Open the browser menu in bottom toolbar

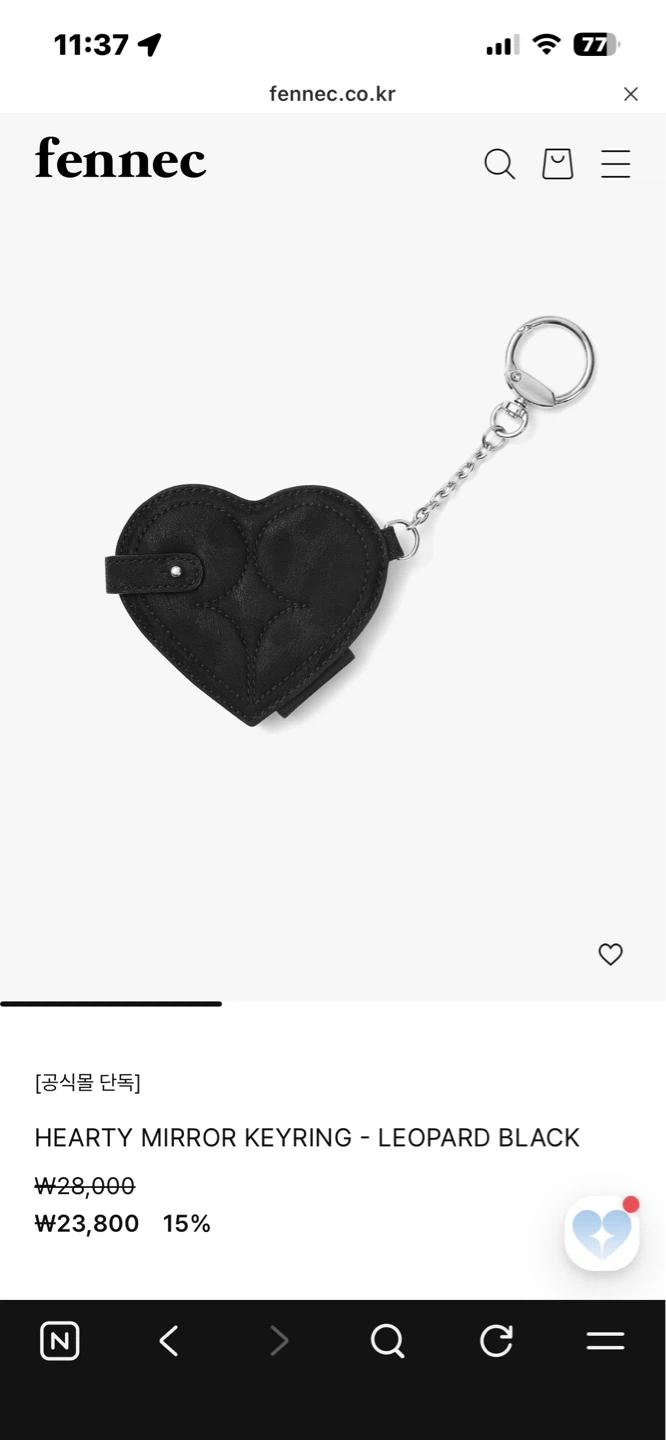(605, 1341)
